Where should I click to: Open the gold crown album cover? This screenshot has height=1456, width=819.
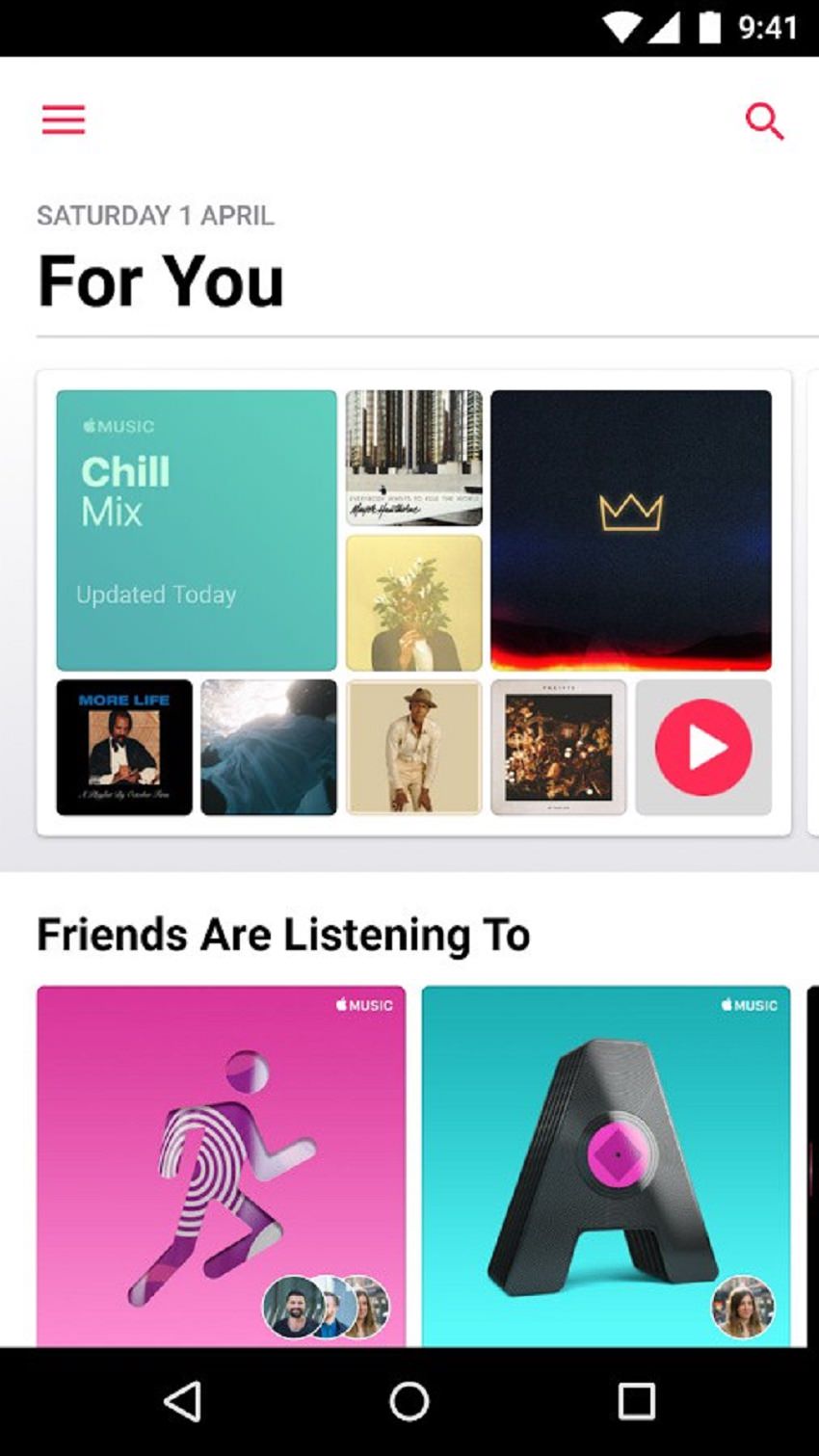pyautogui.click(x=631, y=530)
